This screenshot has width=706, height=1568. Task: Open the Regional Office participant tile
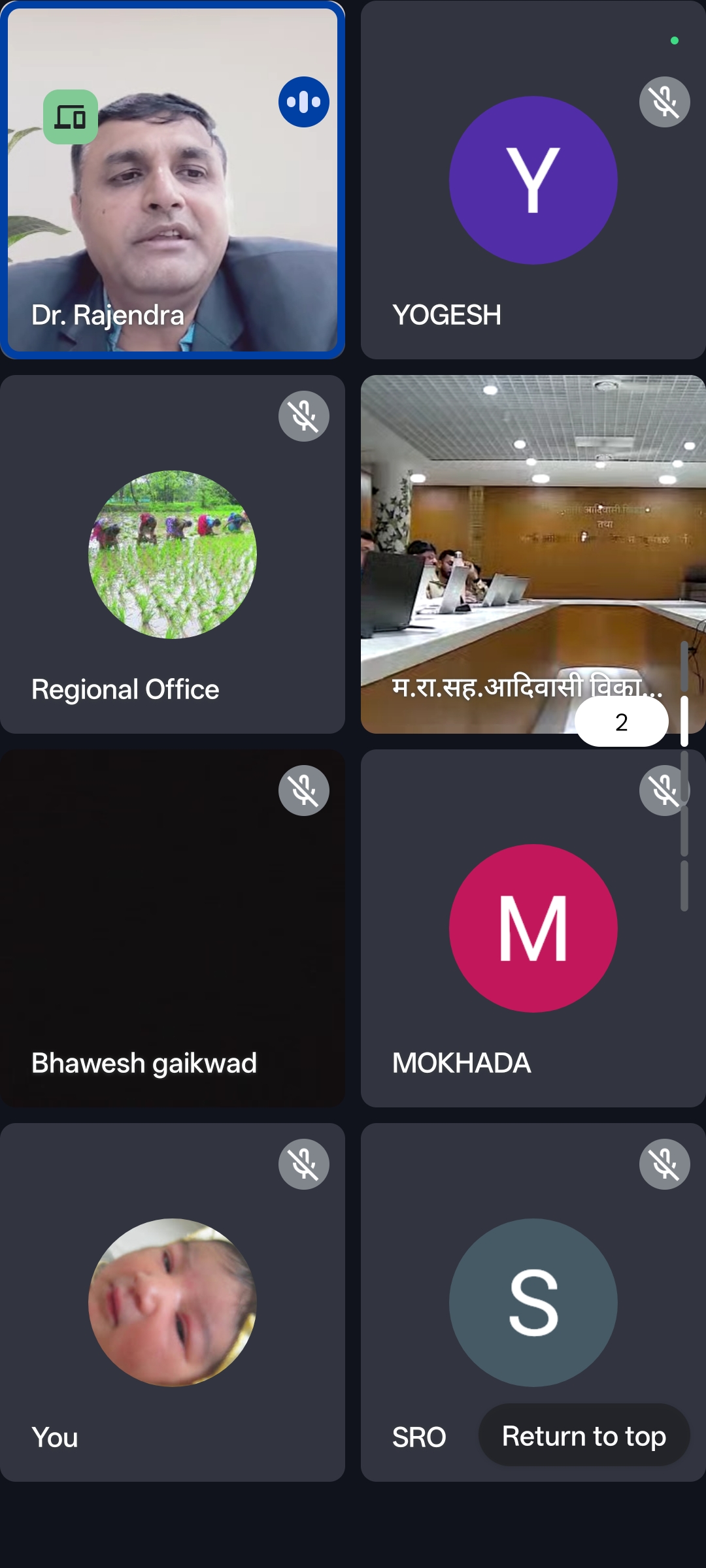tap(173, 554)
